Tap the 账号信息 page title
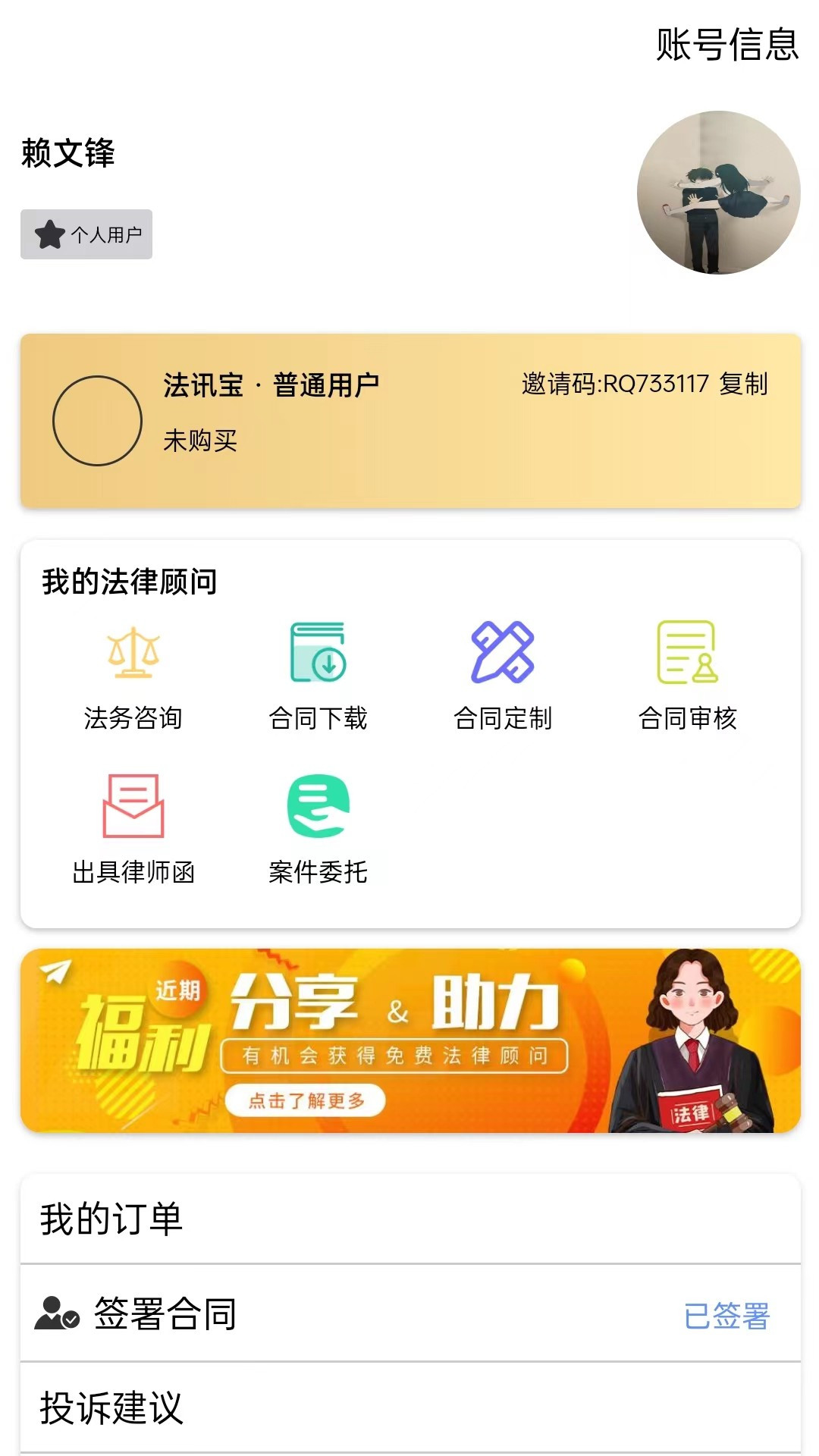The width and height of the screenshot is (819, 1456). pos(724,47)
